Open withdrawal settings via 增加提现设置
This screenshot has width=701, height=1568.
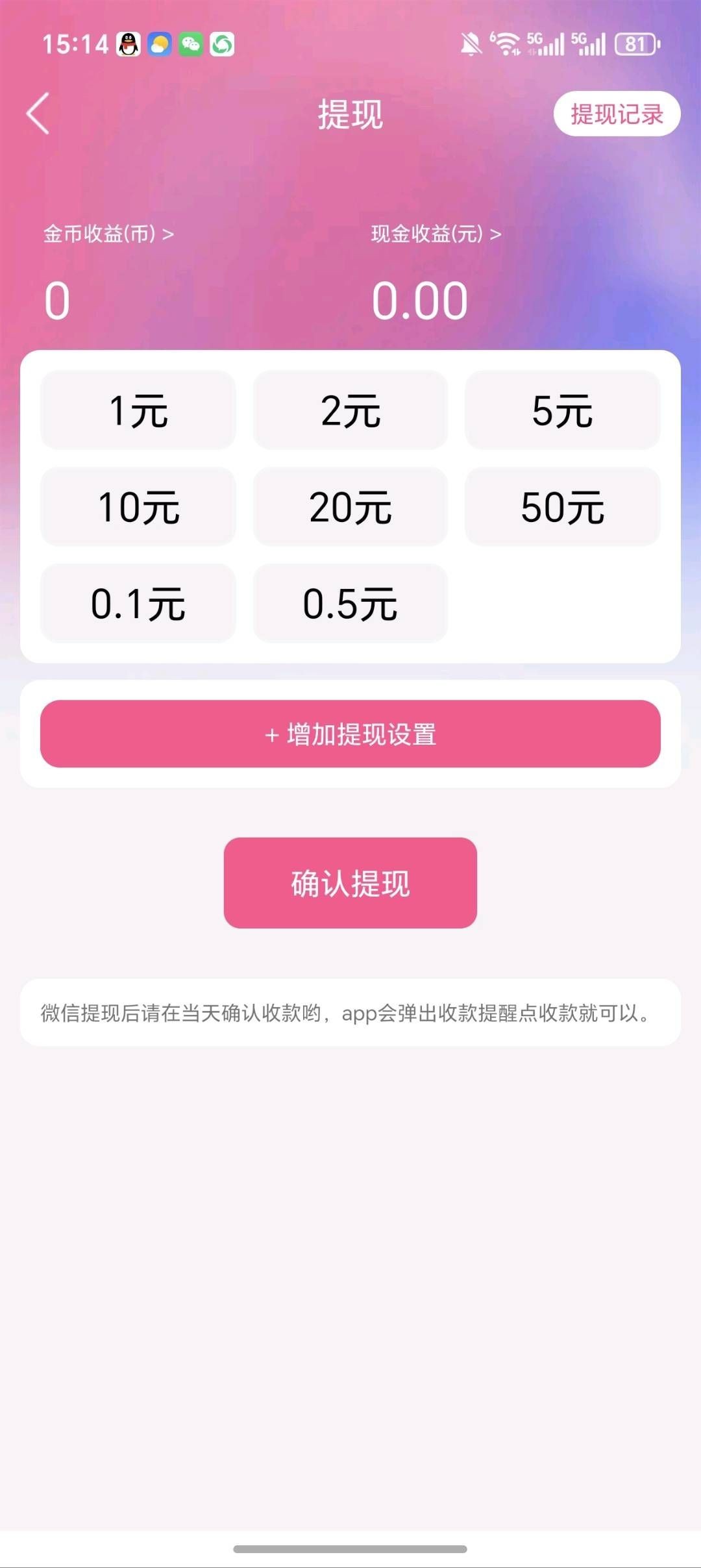click(x=350, y=734)
